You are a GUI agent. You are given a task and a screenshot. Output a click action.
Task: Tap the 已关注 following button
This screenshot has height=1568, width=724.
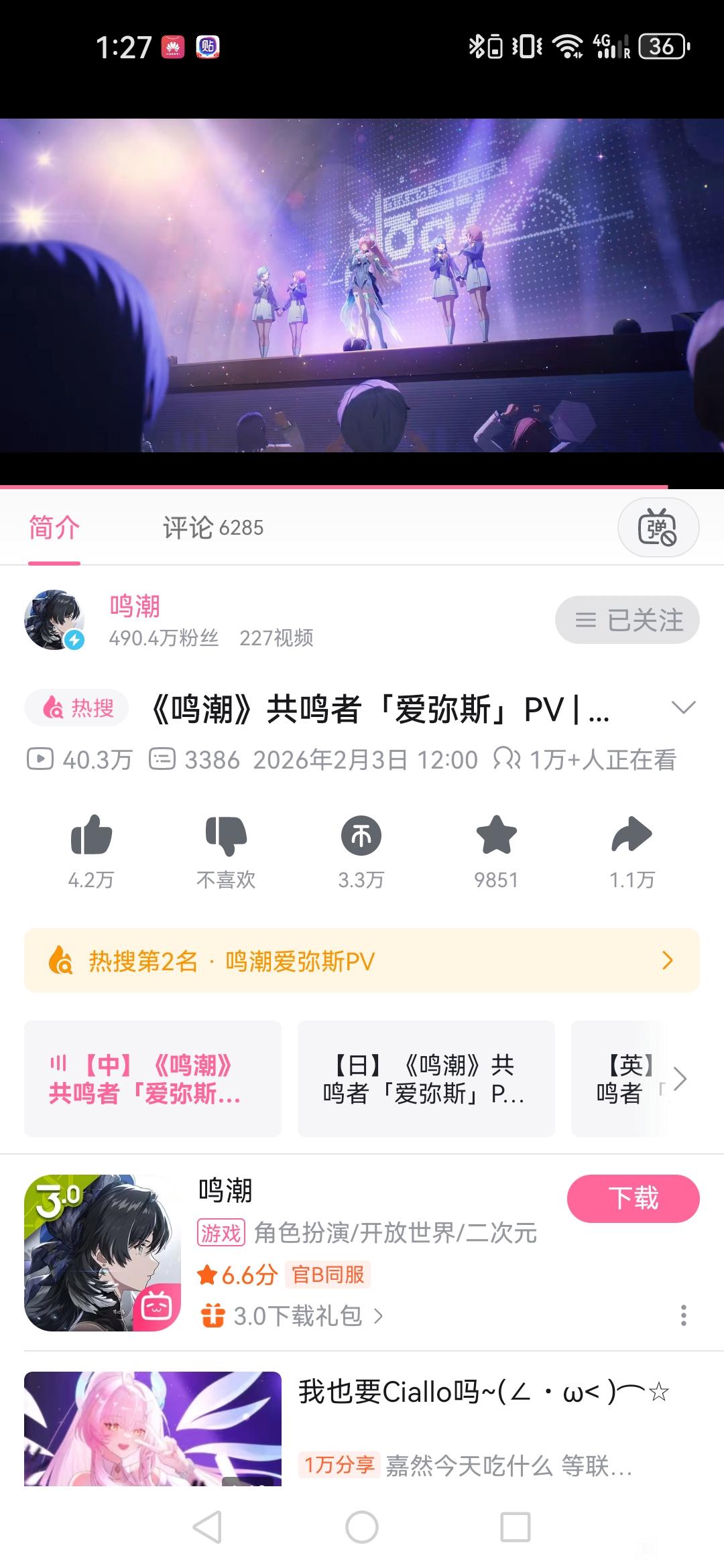point(627,620)
